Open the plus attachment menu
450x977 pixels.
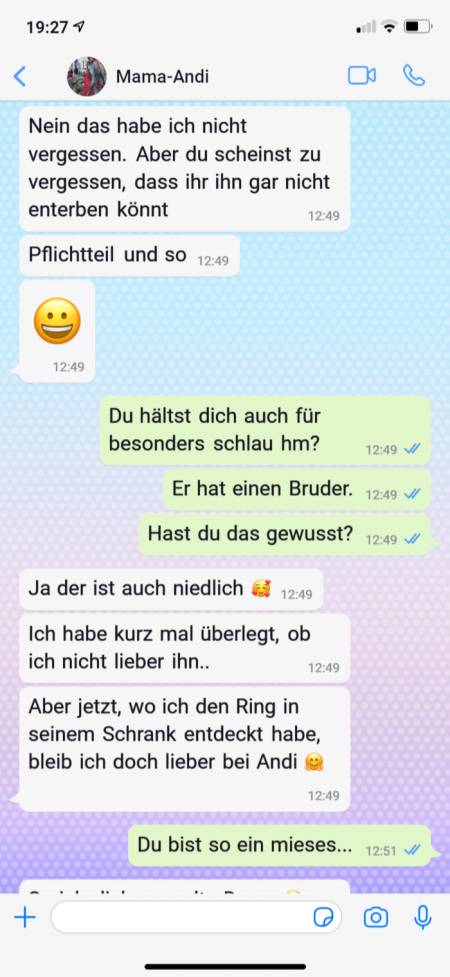click(x=24, y=917)
